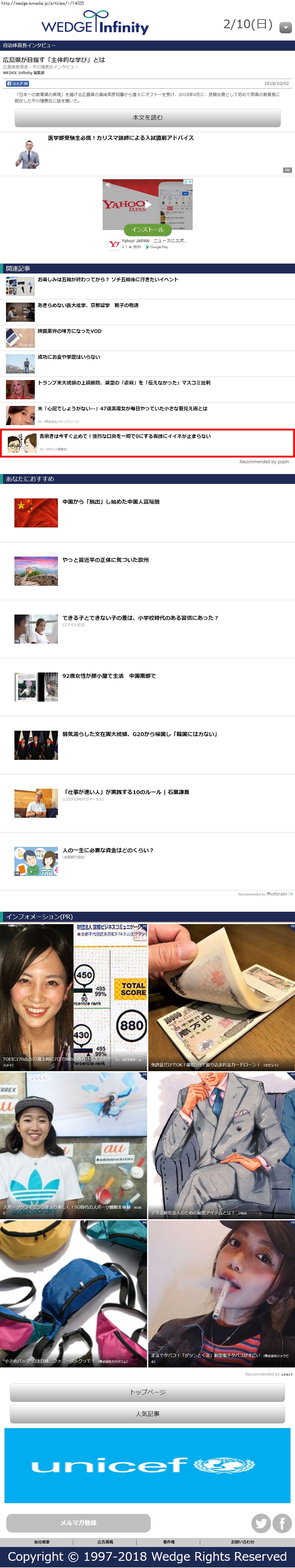Image resolution: width=295 pixels, height=1568 pixels.
Task: Open the related article about ソチ五輪
Action: pos(108,280)
